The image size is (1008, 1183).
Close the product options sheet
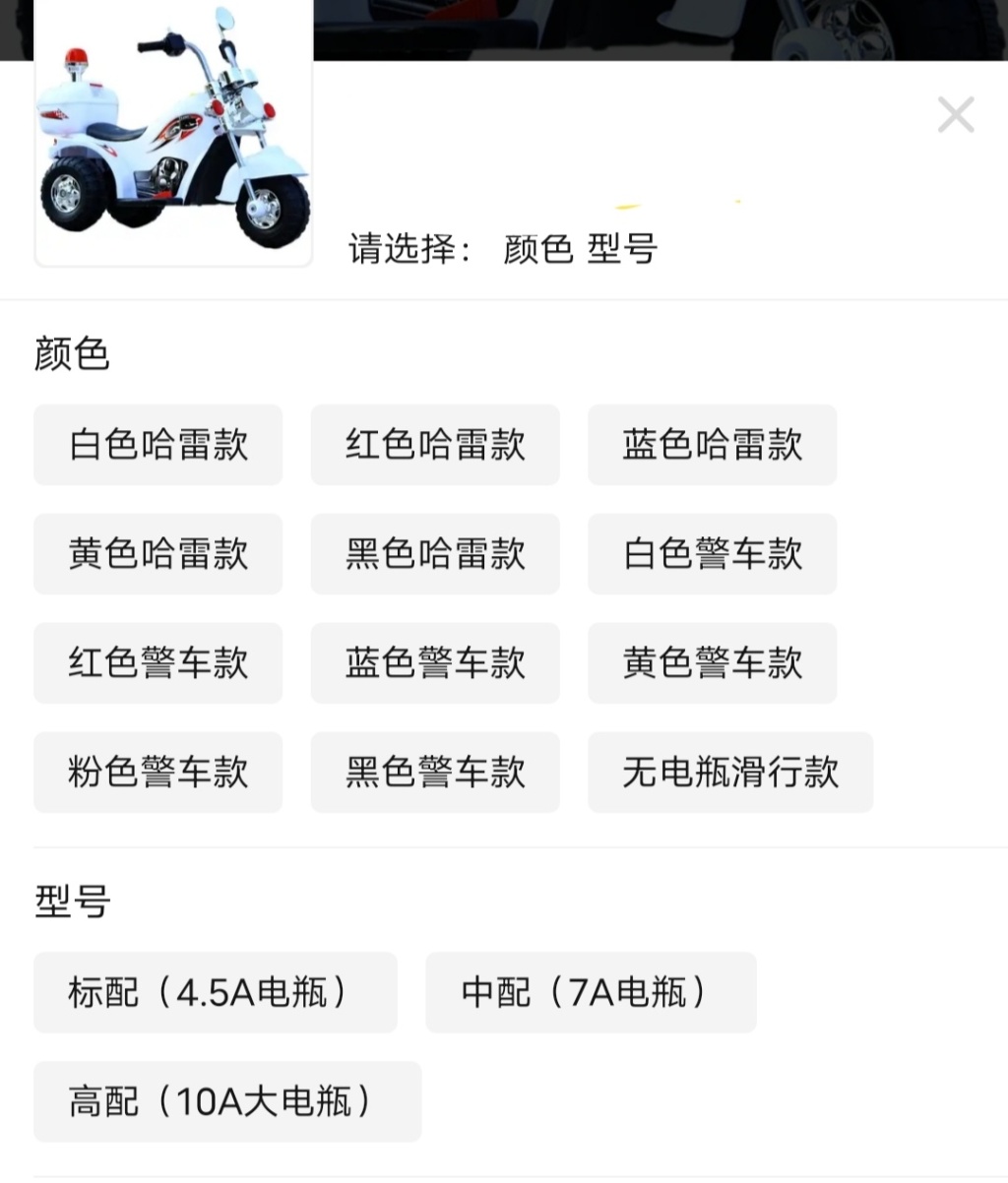956,115
